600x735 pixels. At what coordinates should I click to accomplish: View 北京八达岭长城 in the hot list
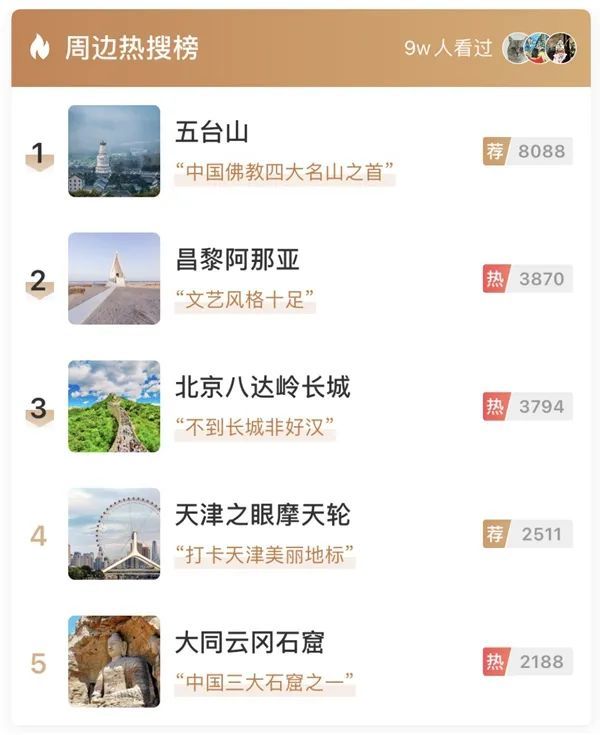[262, 387]
